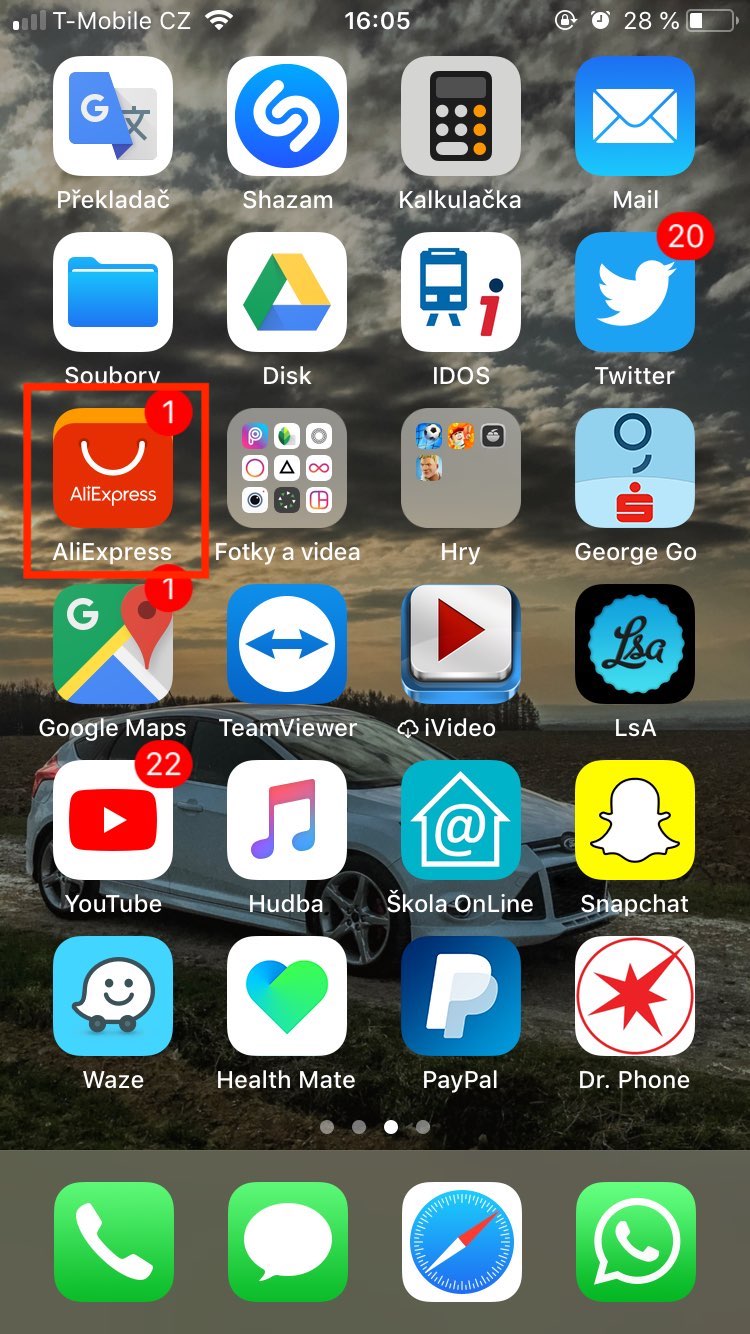Launch Shazam
This screenshot has width=750, height=1334.
click(x=287, y=116)
